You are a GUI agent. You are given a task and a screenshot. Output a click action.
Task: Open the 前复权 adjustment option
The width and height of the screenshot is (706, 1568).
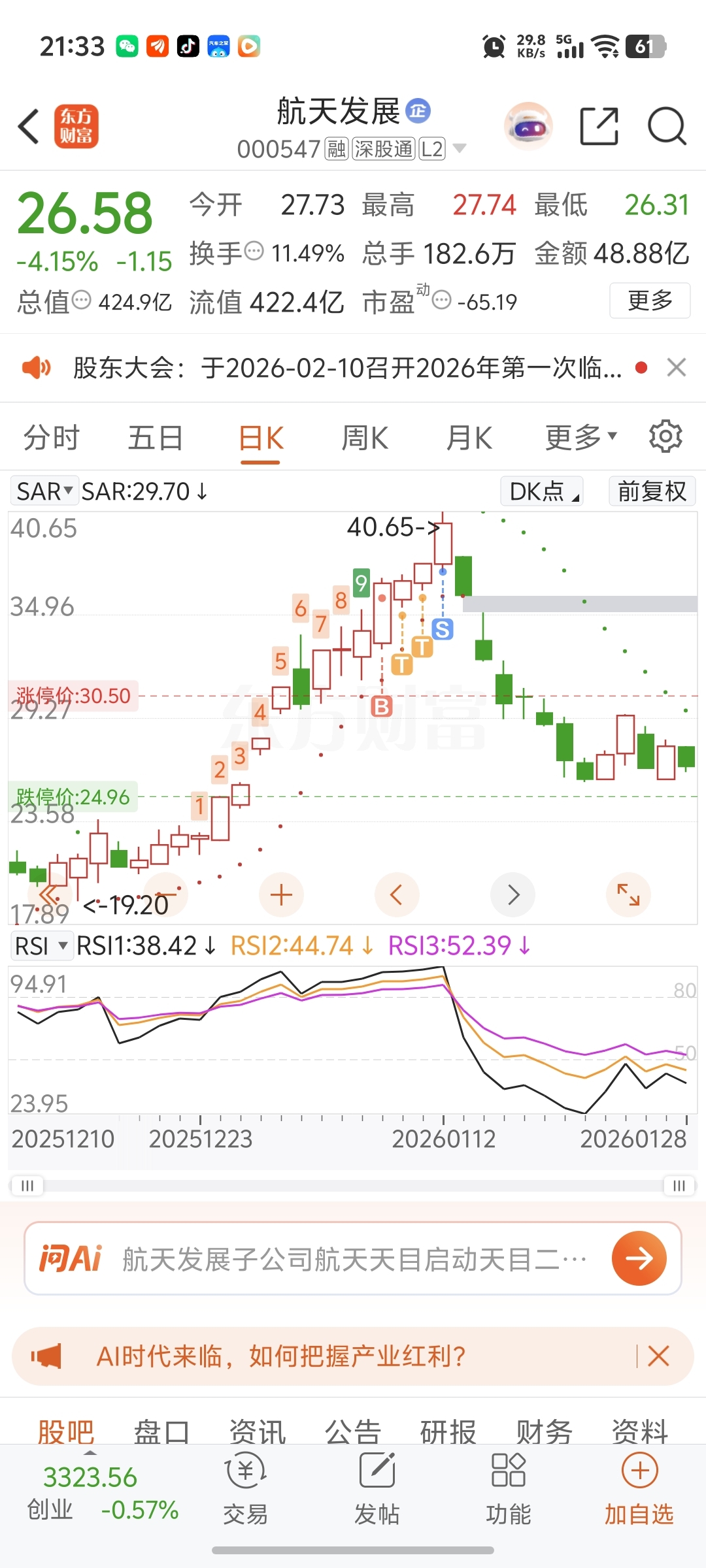652,491
